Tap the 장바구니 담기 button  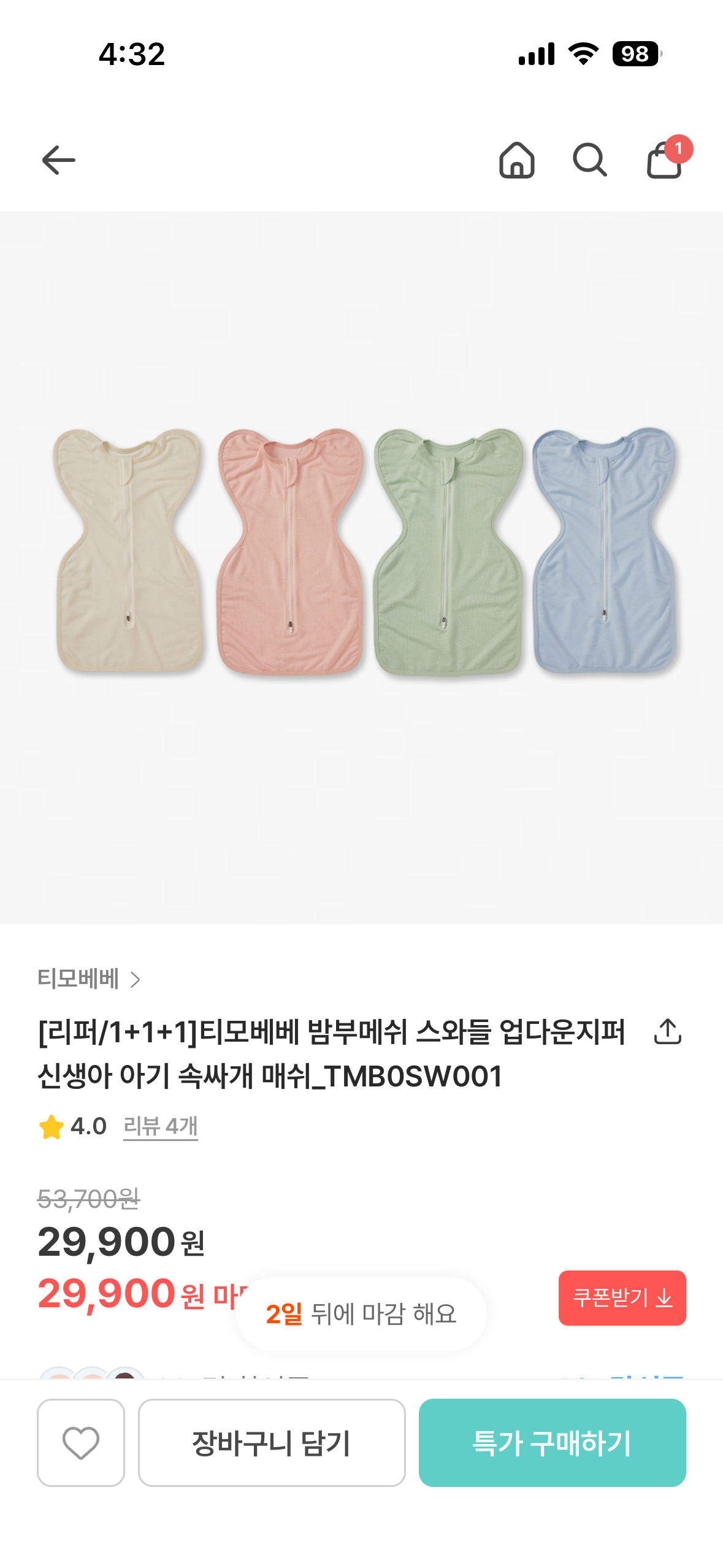click(x=272, y=1443)
